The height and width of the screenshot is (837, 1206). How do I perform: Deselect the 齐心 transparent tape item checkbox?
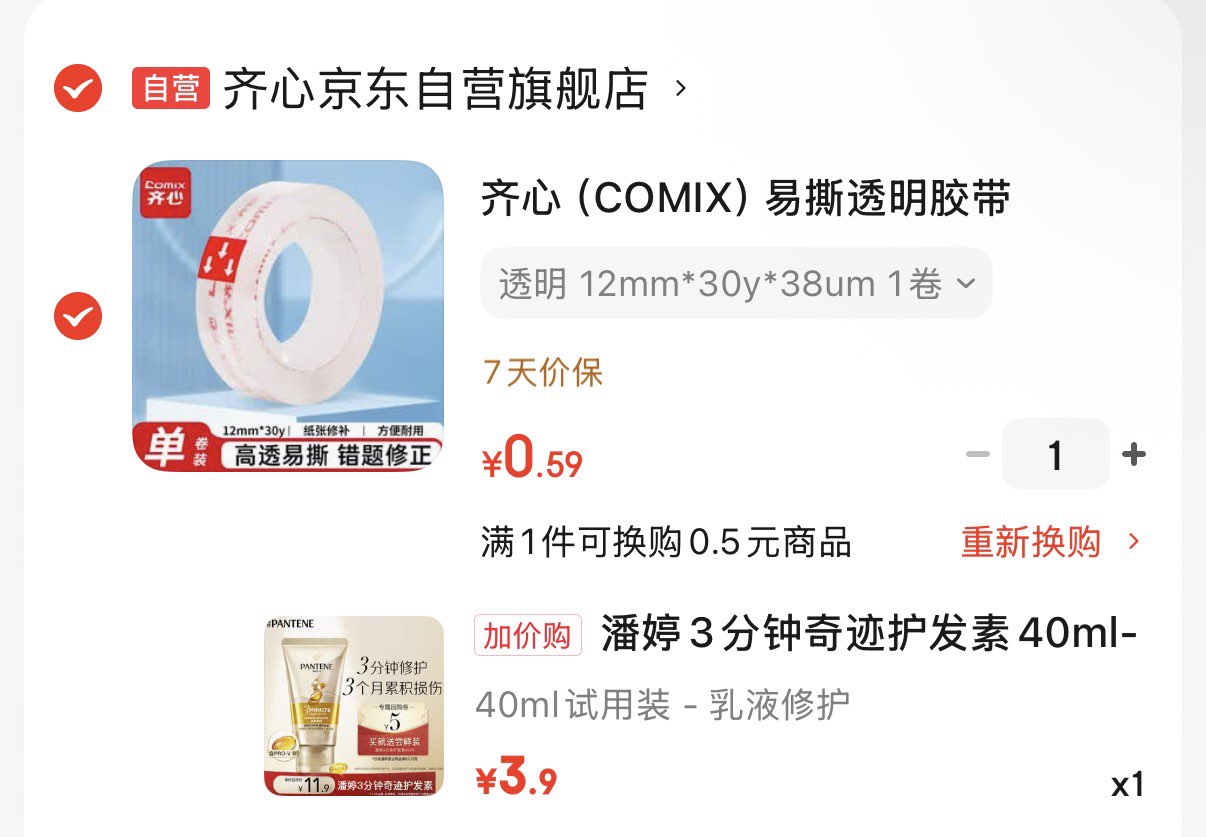click(x=77, y=317)
